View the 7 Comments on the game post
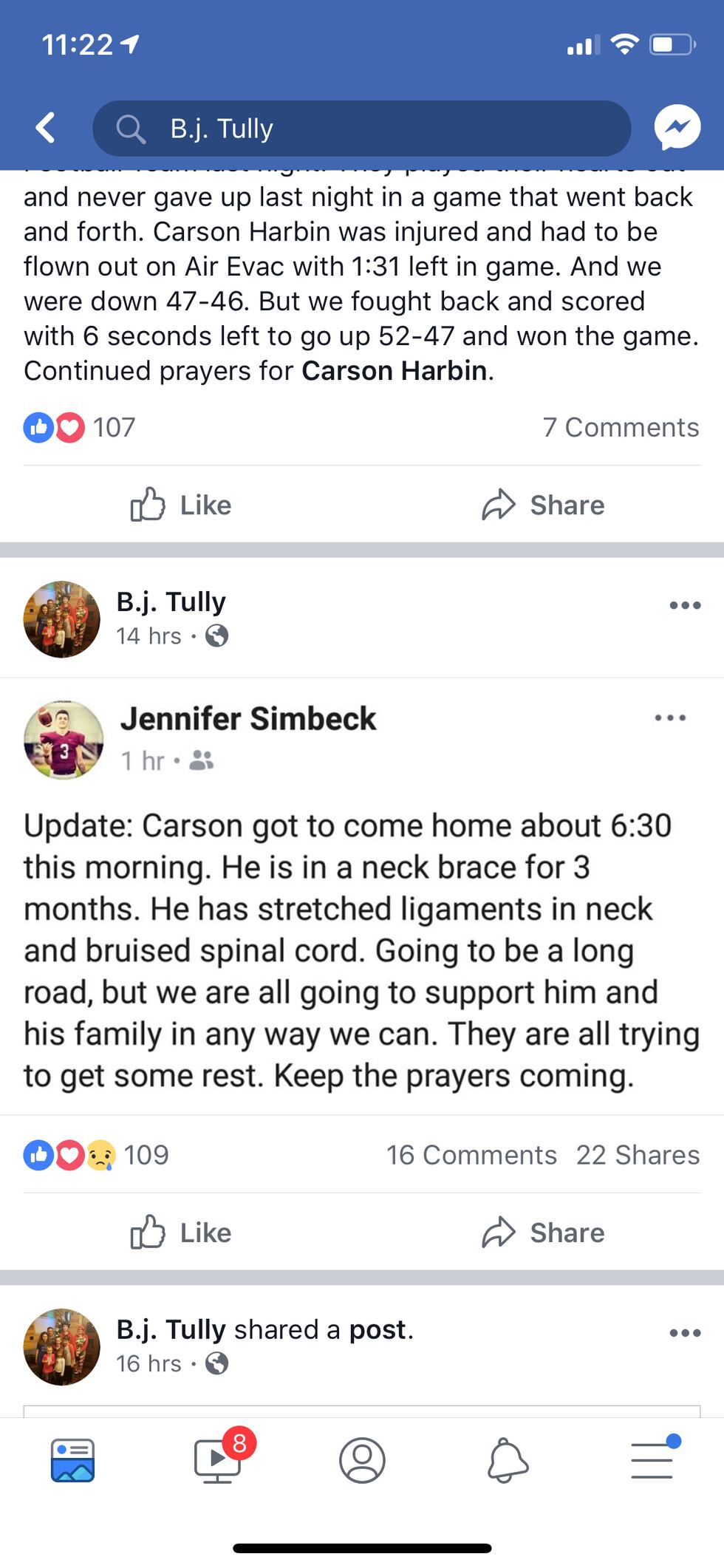The image size is (724, 1568). [x=621, y=427]
